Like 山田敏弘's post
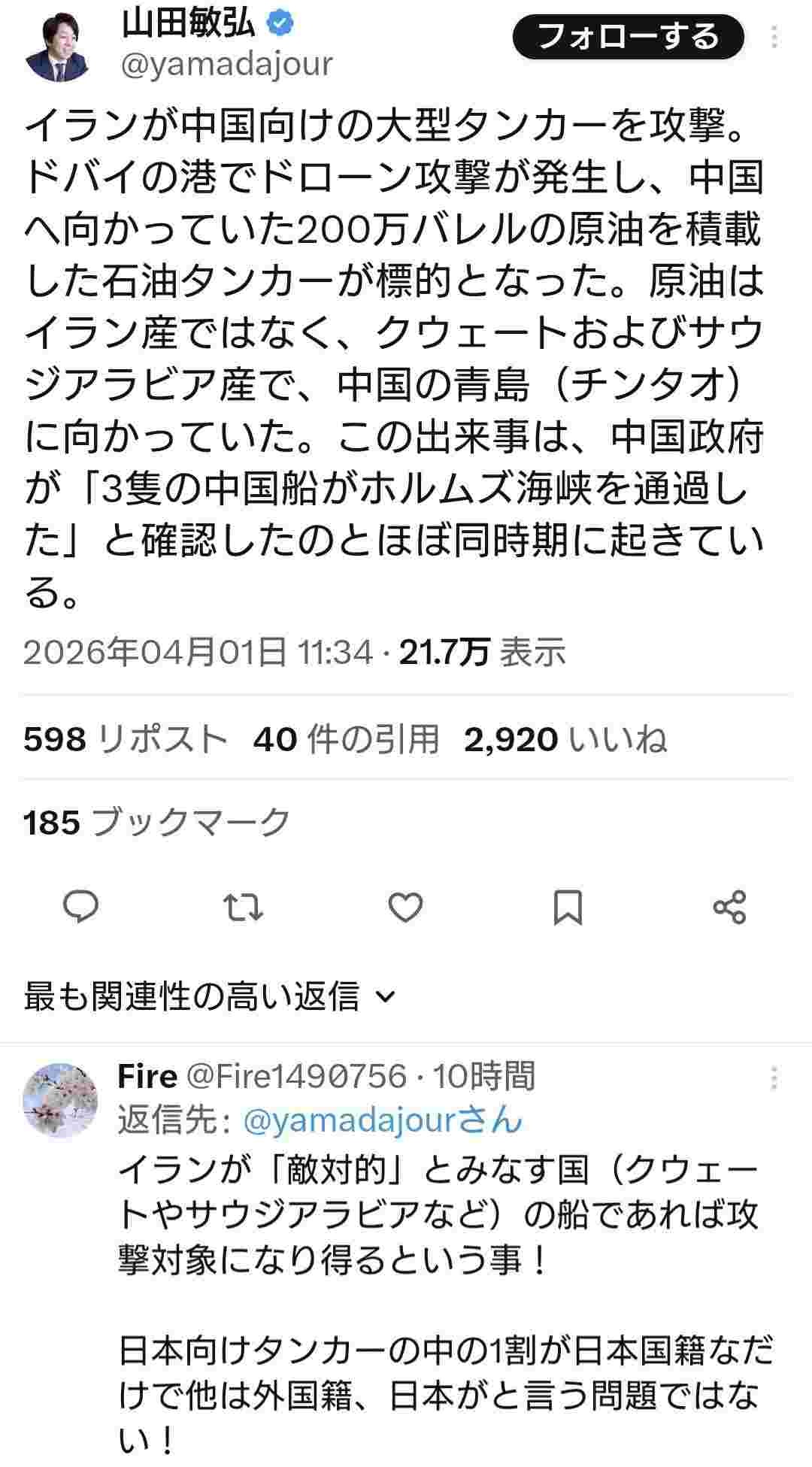This screenshot has width=812, height=1467. (x=405, y=907)
